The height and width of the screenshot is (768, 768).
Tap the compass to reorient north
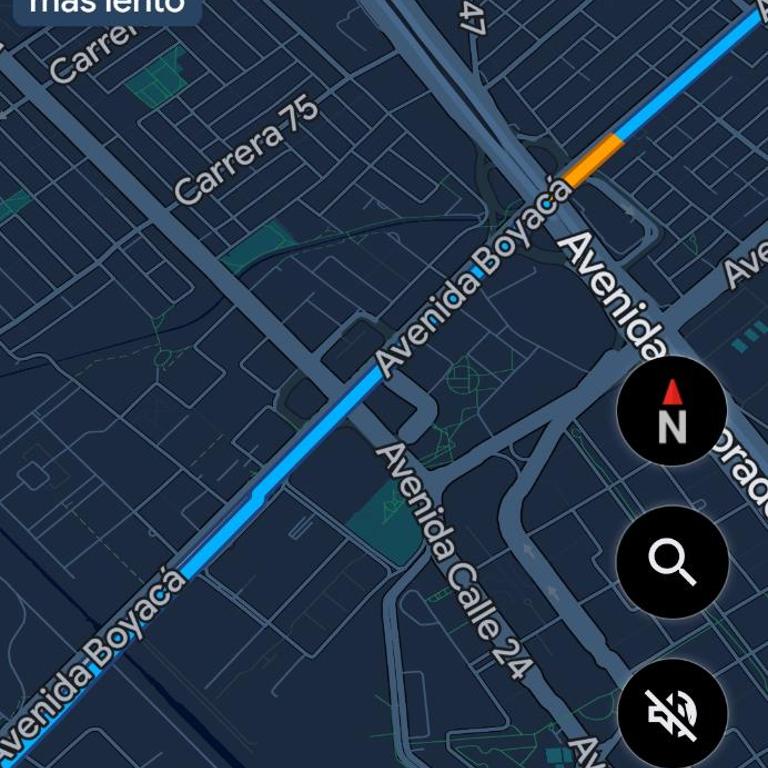pyautogui.click(x=671, y=410)
